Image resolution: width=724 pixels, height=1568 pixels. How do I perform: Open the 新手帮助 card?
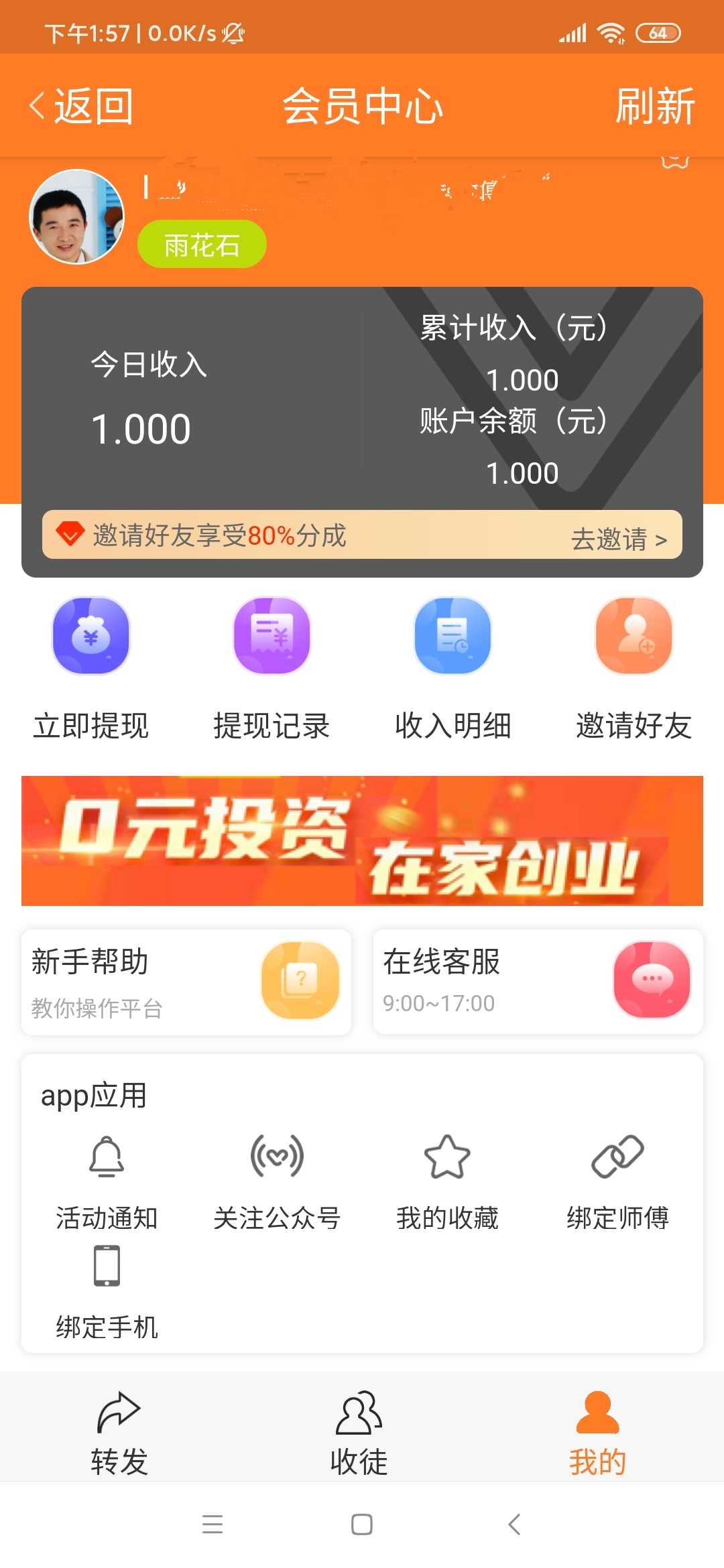tap(186, 982)
